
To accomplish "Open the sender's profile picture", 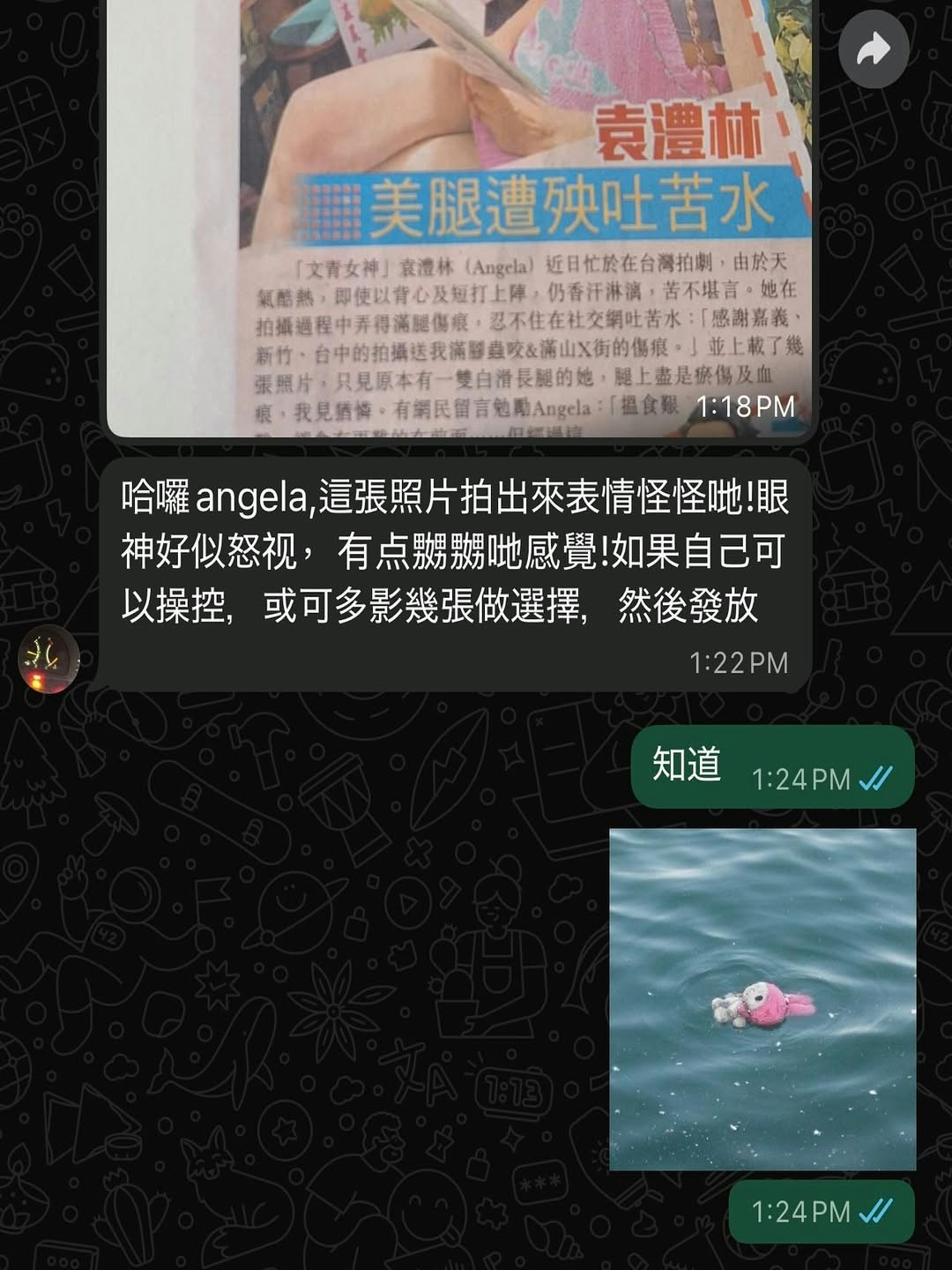I will [x=49, y=659].
